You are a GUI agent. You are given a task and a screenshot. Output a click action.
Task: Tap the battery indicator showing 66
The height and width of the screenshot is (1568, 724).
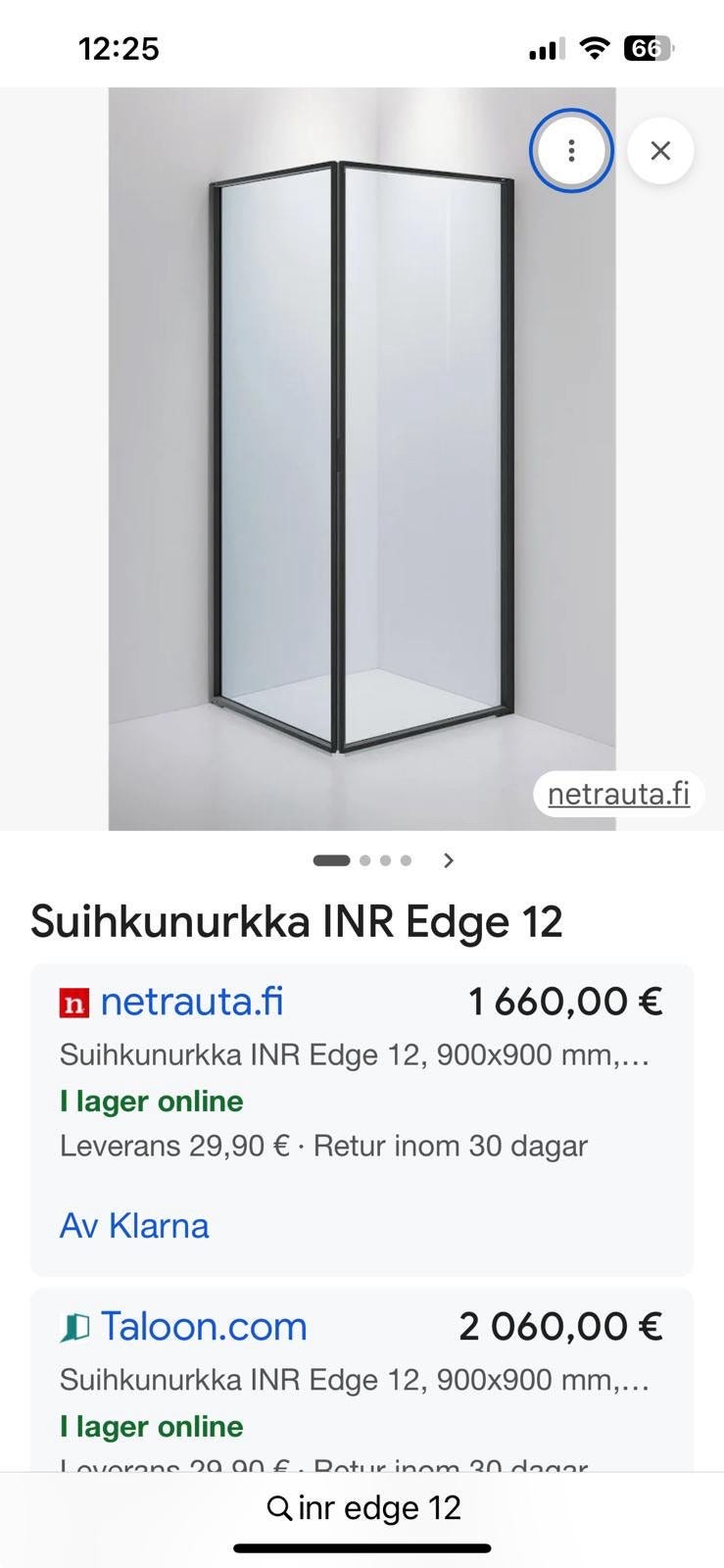(647, 47)
